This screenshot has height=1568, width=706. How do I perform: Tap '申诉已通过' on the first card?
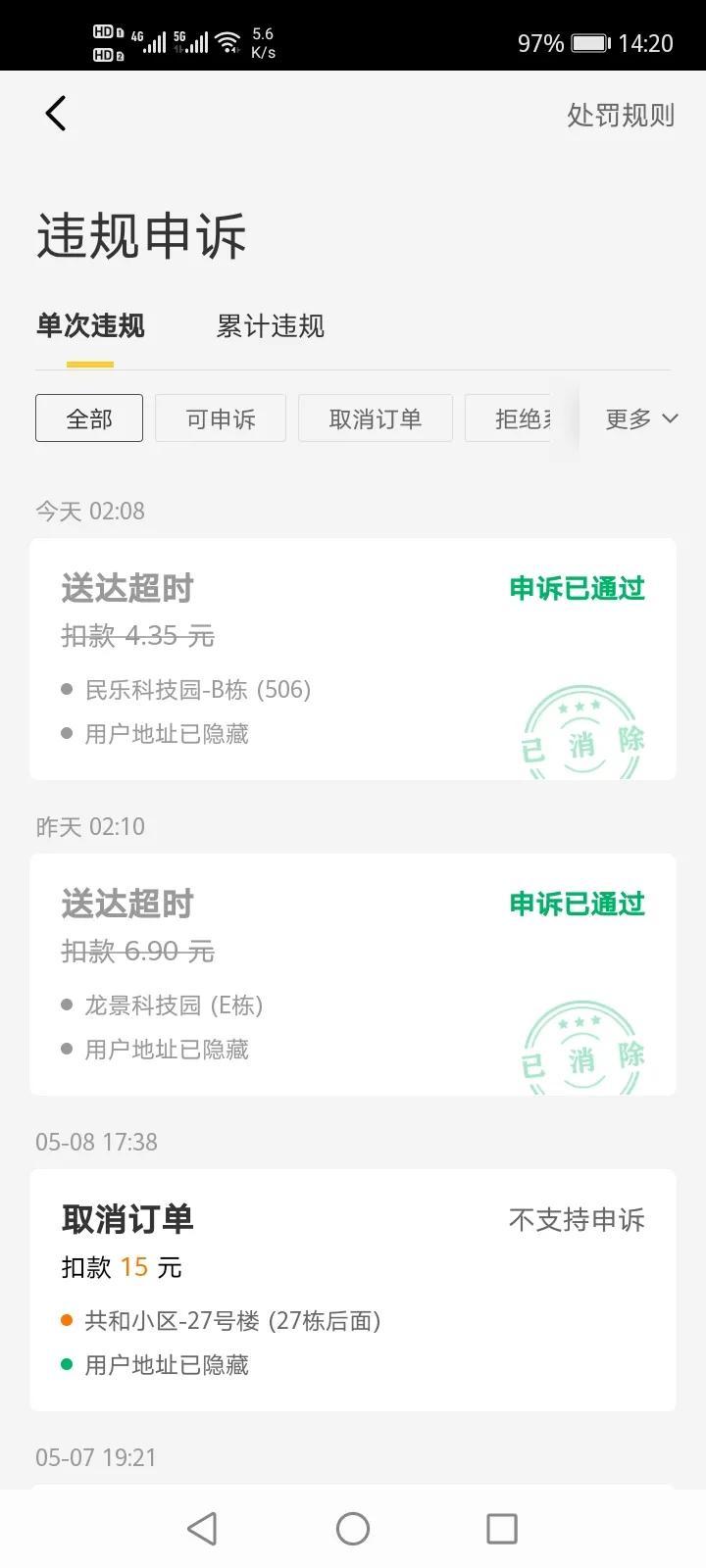click(x=575, y=588)
